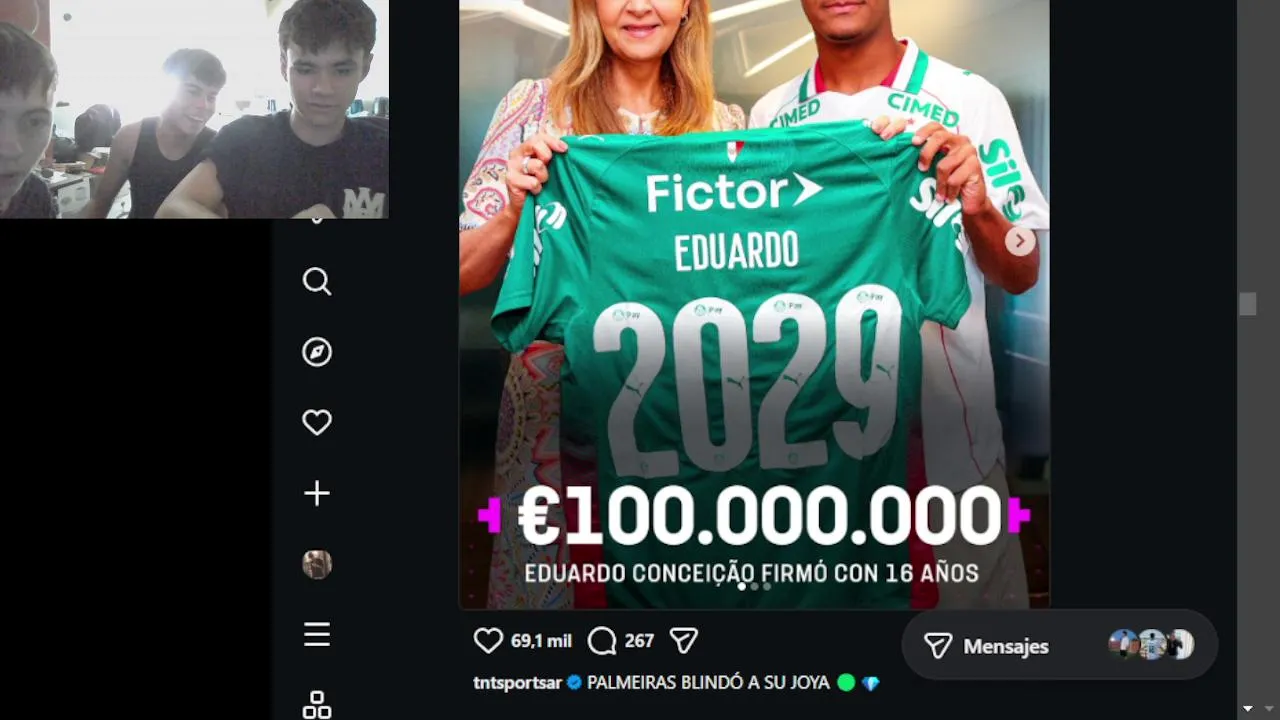This screenshot has width=1280, height=720.
Task: Open the Explore compass in the sidebar
Action: point(317,352)
